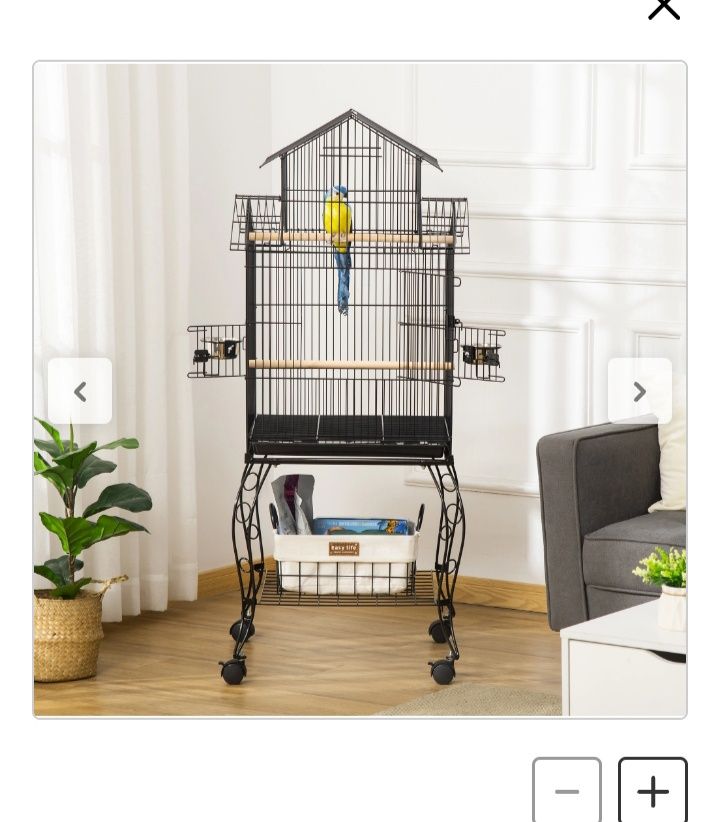Go to the previous product image

[80, 391]
